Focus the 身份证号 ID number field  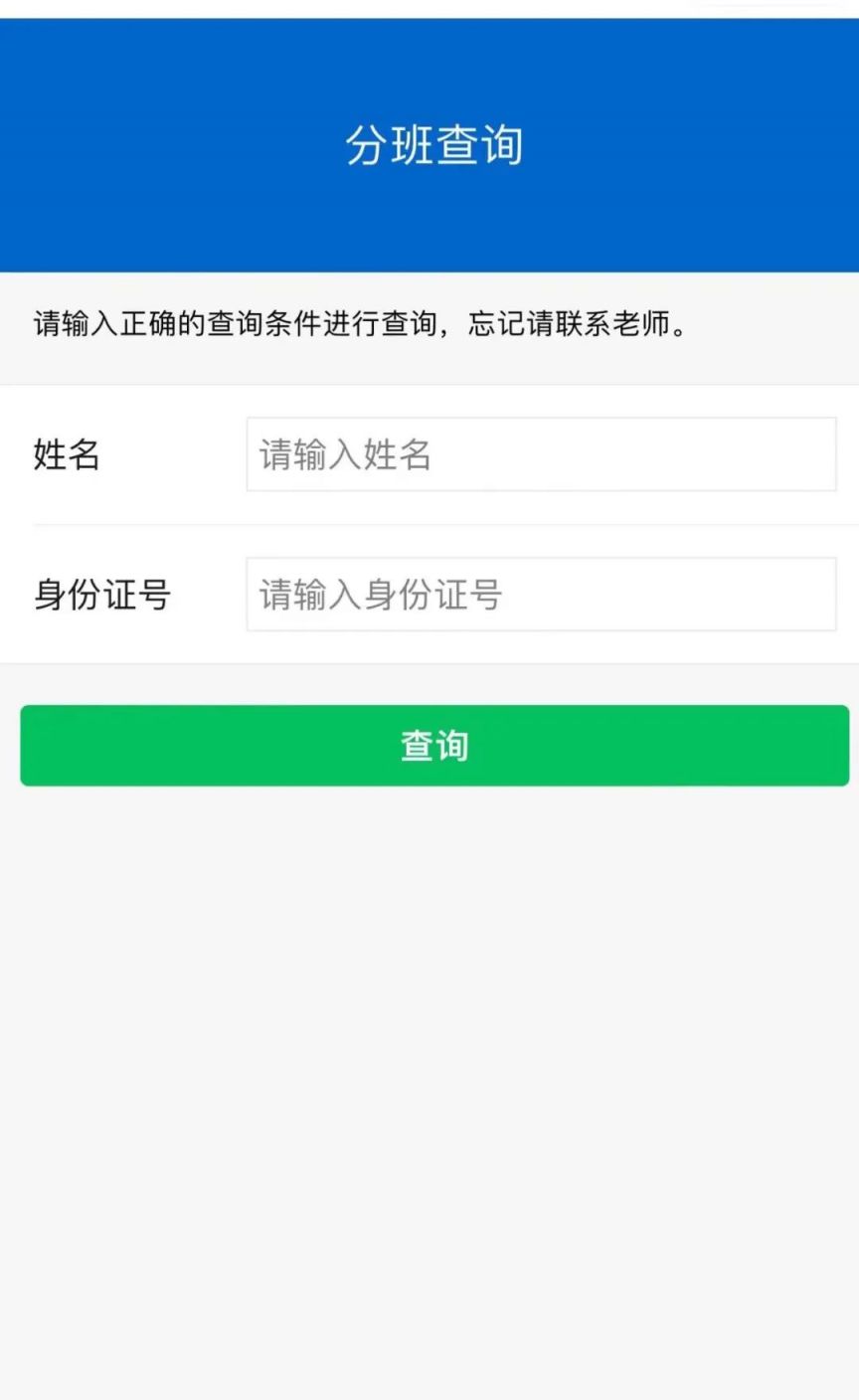click(x=541, y=594)
